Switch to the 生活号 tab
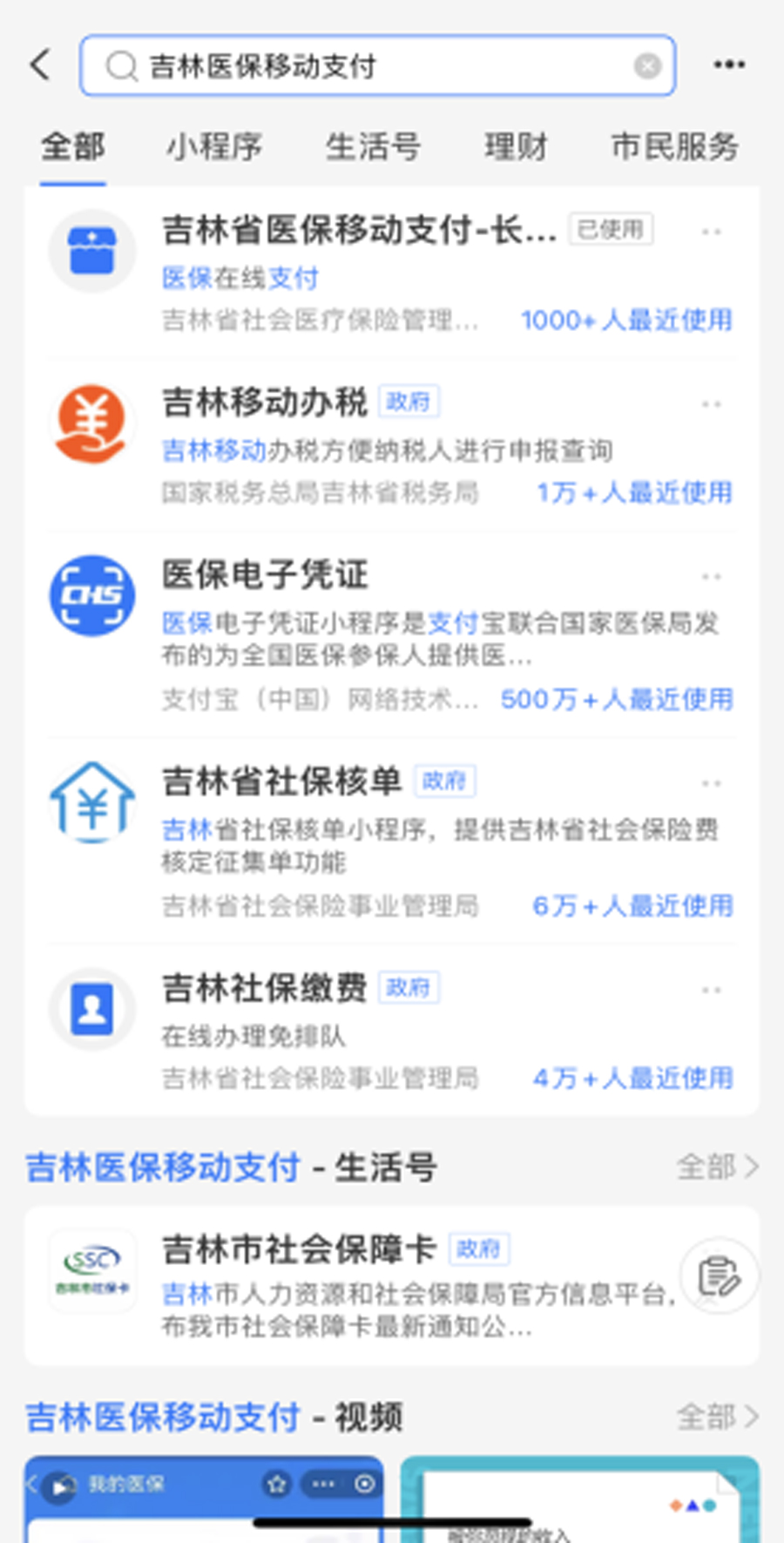Screen dimensions: 784x1543 click(x=373, y=146)
